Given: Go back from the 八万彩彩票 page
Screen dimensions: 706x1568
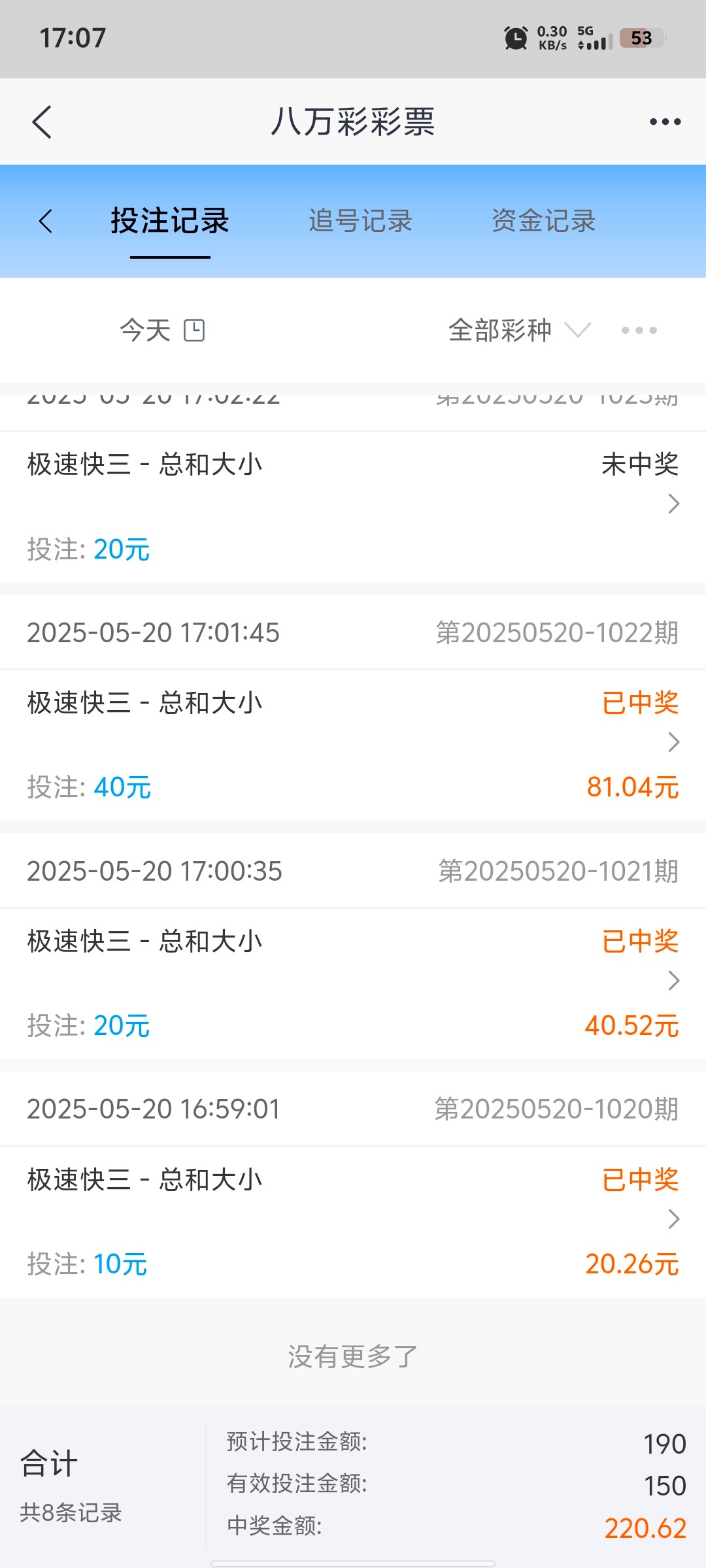Looking at the screenshot, I should point(42,122).
